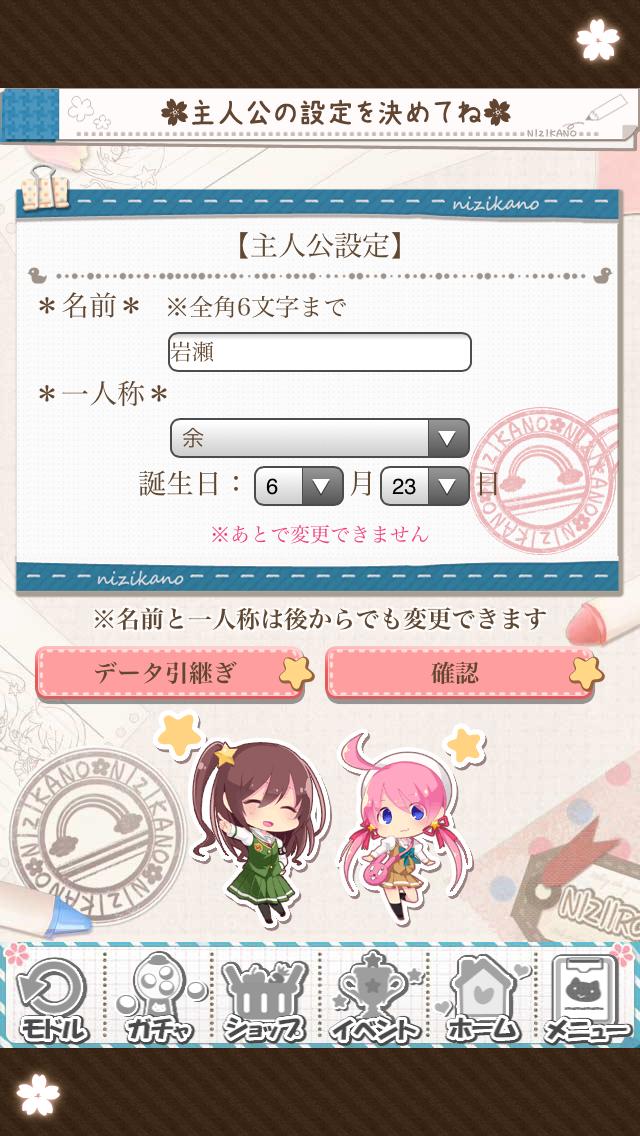Switch to the ショップ tab
The width and height of the screenshot is (640, 1136).
264,1000
